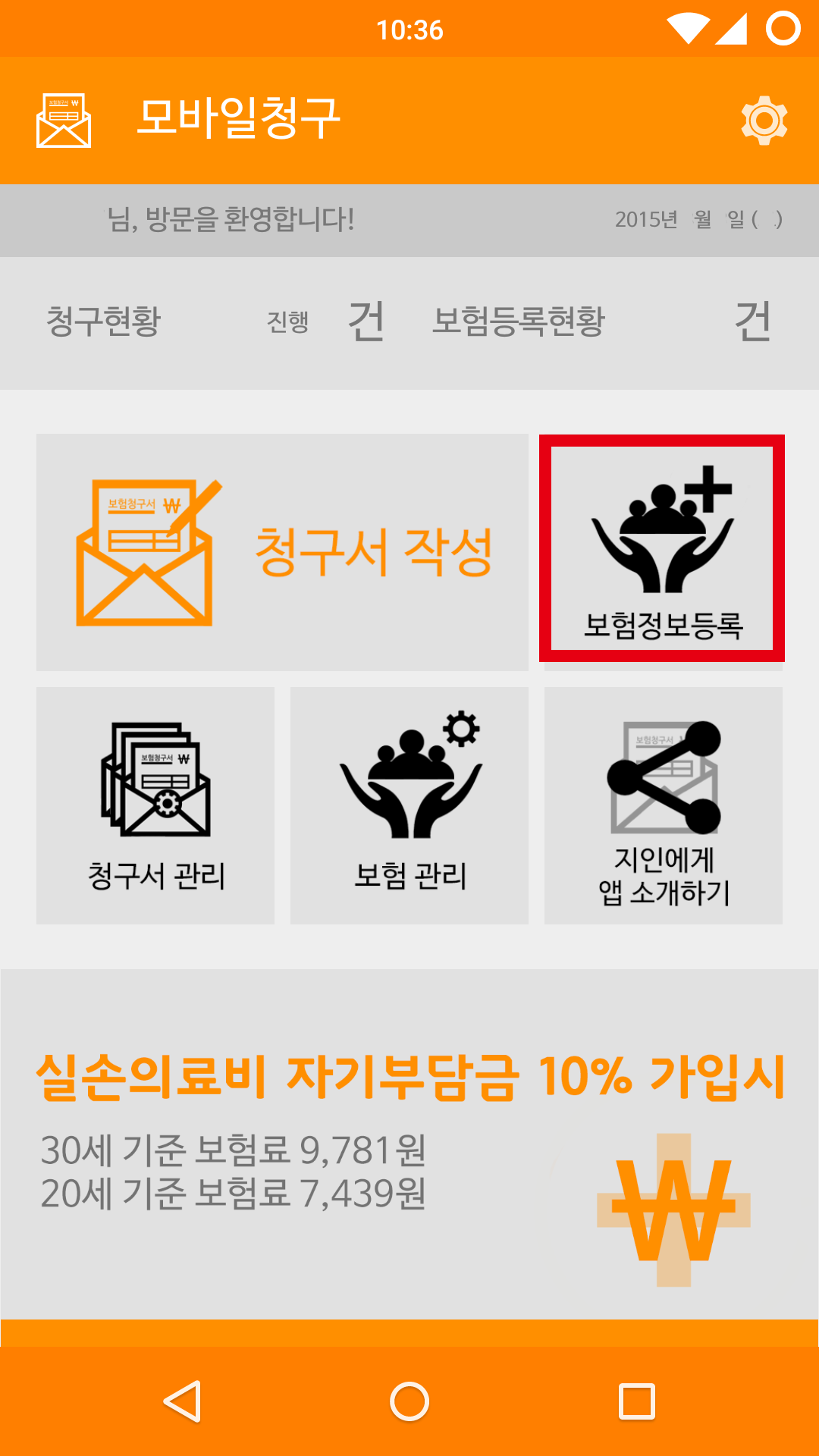Screen dimensions: 819x1456
Task: Open the 실손의료비 자기부담금 banner
Action: click(x=409, y=1145)
